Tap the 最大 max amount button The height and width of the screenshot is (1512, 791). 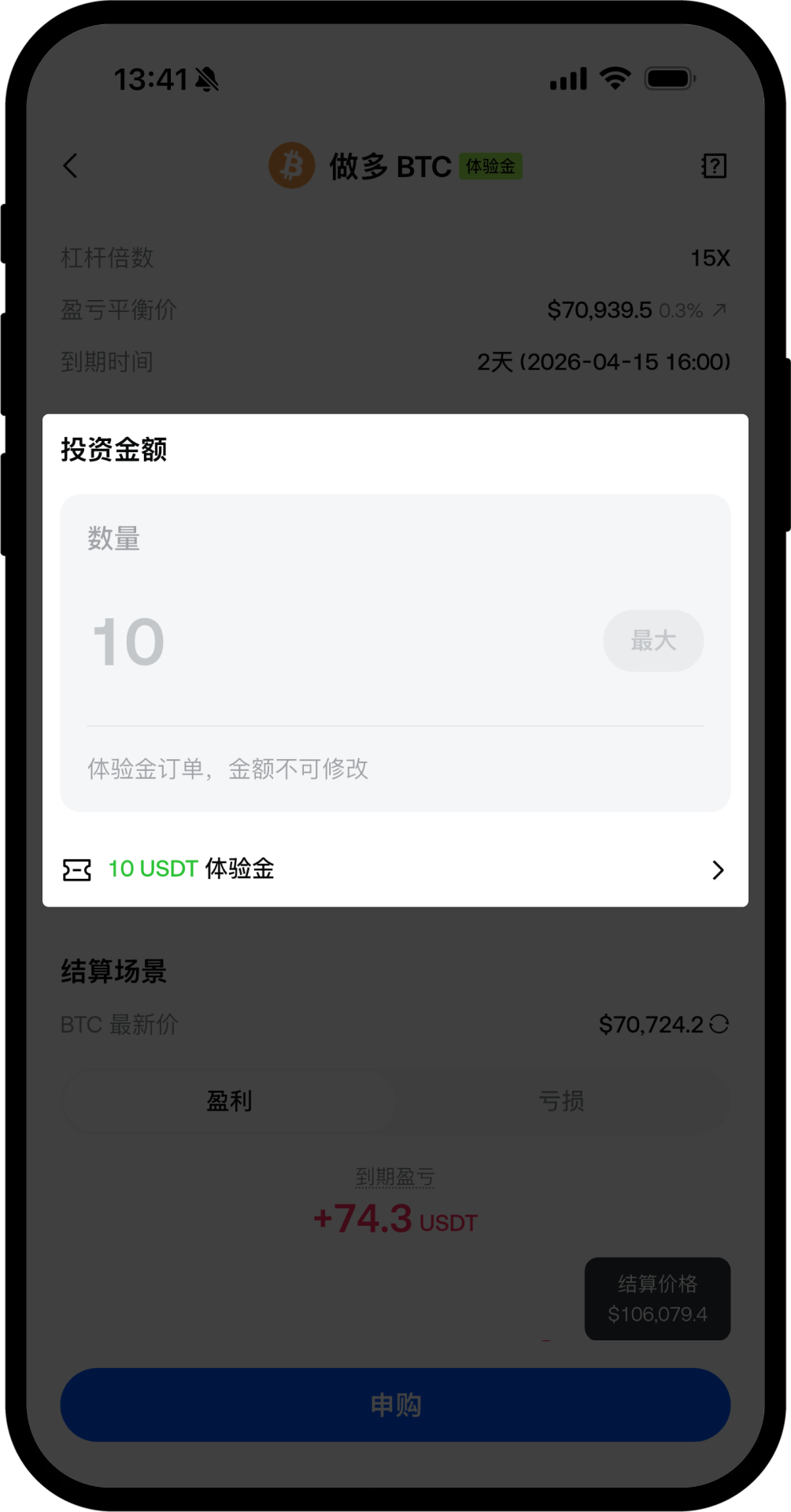[652, 641]
